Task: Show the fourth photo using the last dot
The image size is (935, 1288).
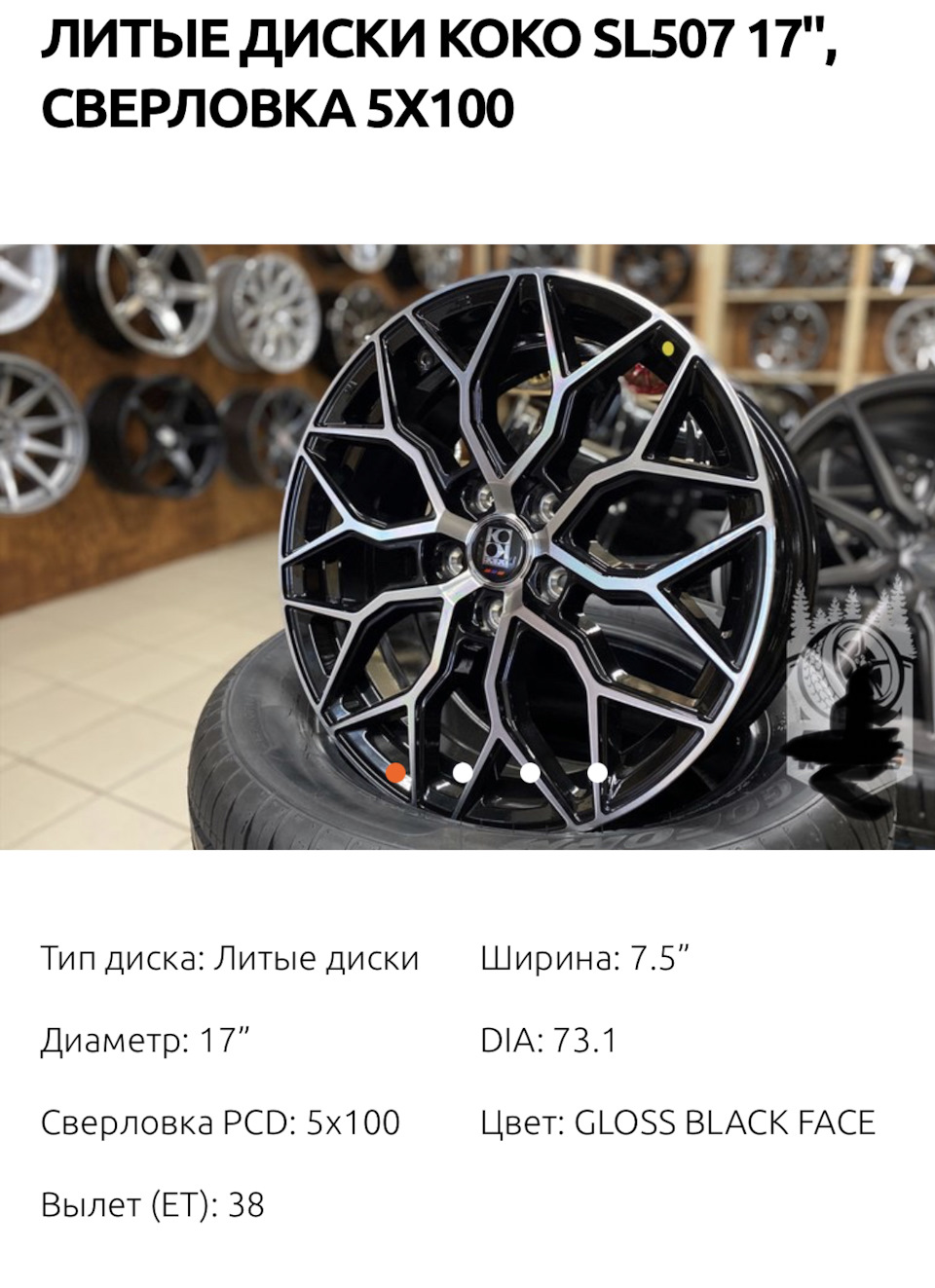Action: 598,772
